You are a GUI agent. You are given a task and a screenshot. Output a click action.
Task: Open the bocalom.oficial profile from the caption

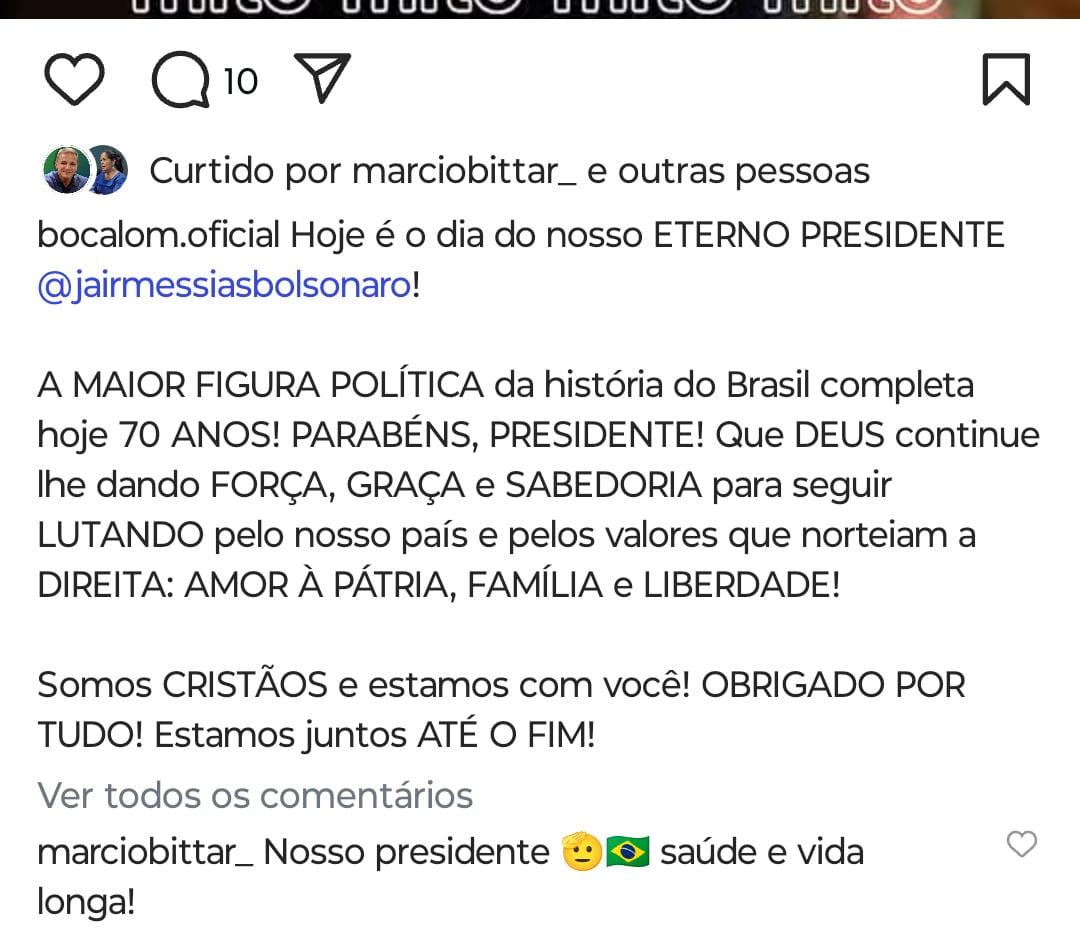pos(158,236)
